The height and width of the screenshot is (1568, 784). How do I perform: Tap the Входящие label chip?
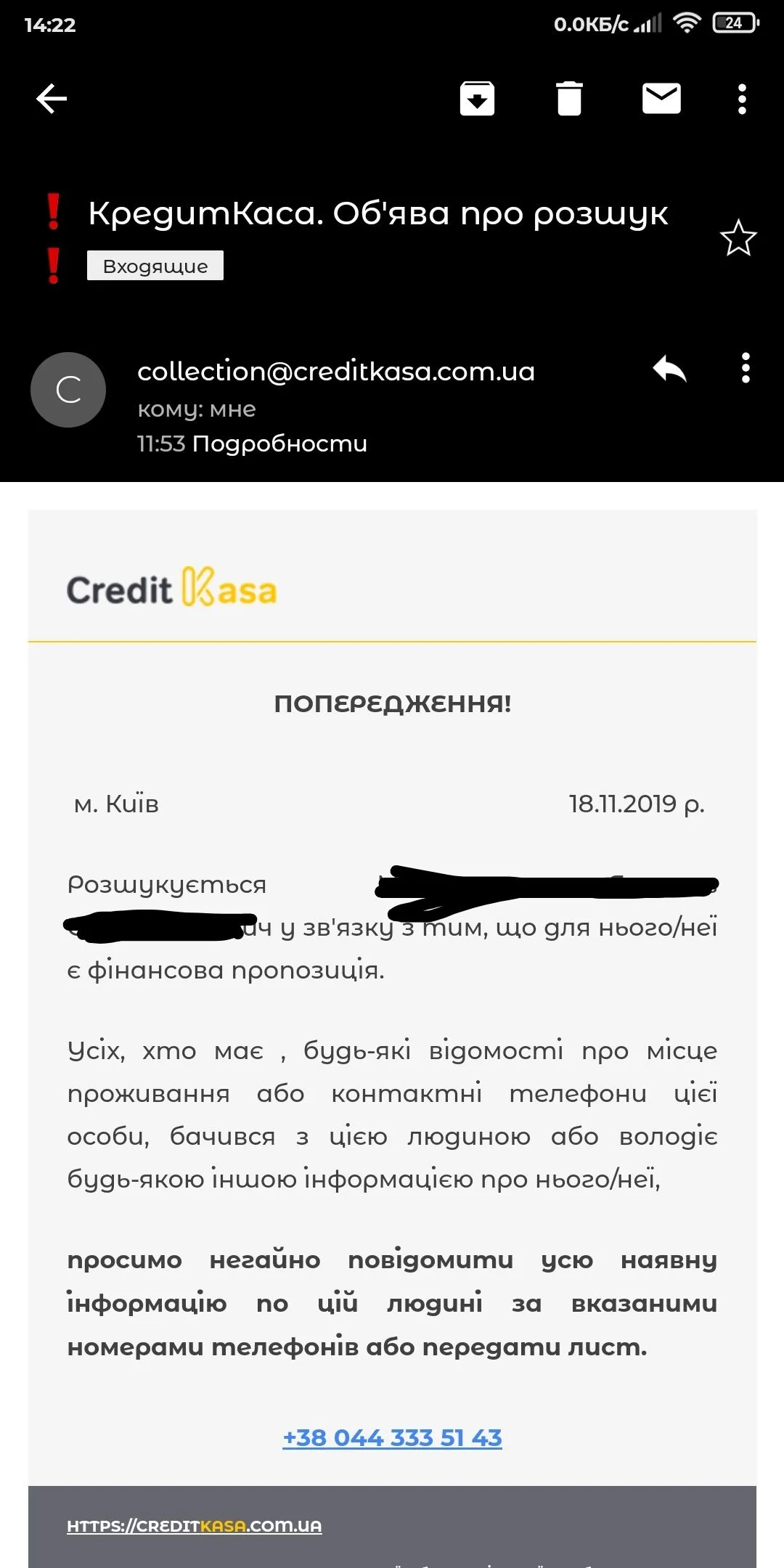coord(155,266)
